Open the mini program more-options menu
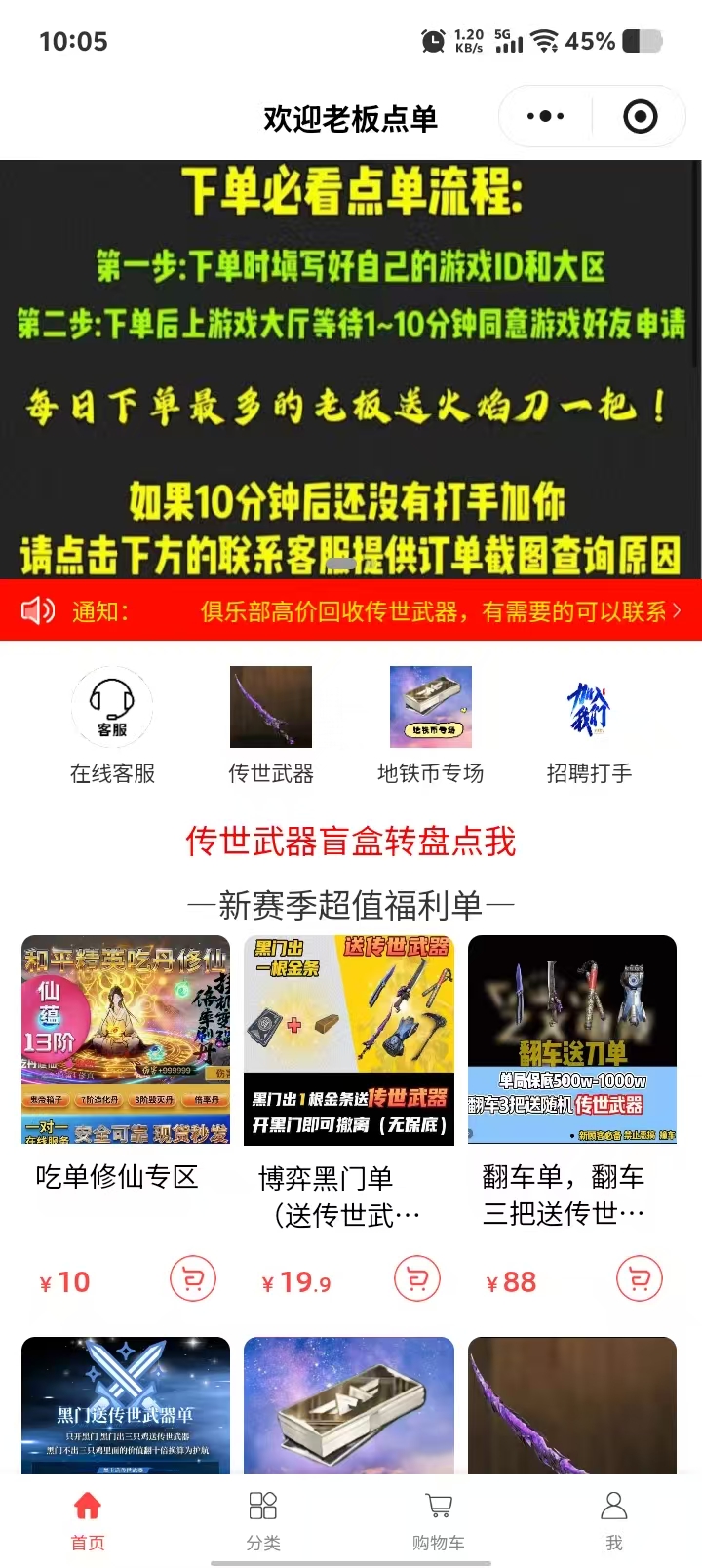Image resolution: width=702 pixels, height=1568 pixels. [545, 117]
